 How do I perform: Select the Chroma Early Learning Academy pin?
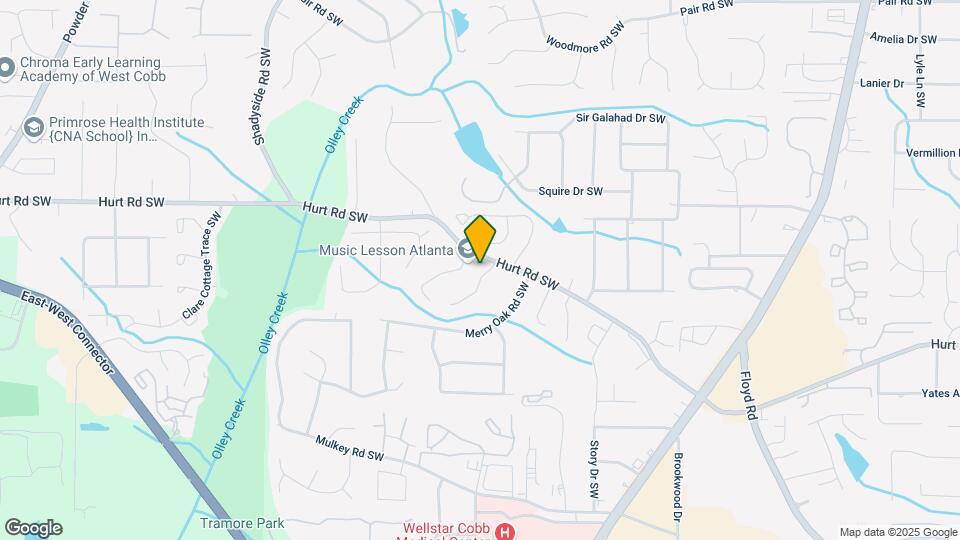[x=6, y=69]
